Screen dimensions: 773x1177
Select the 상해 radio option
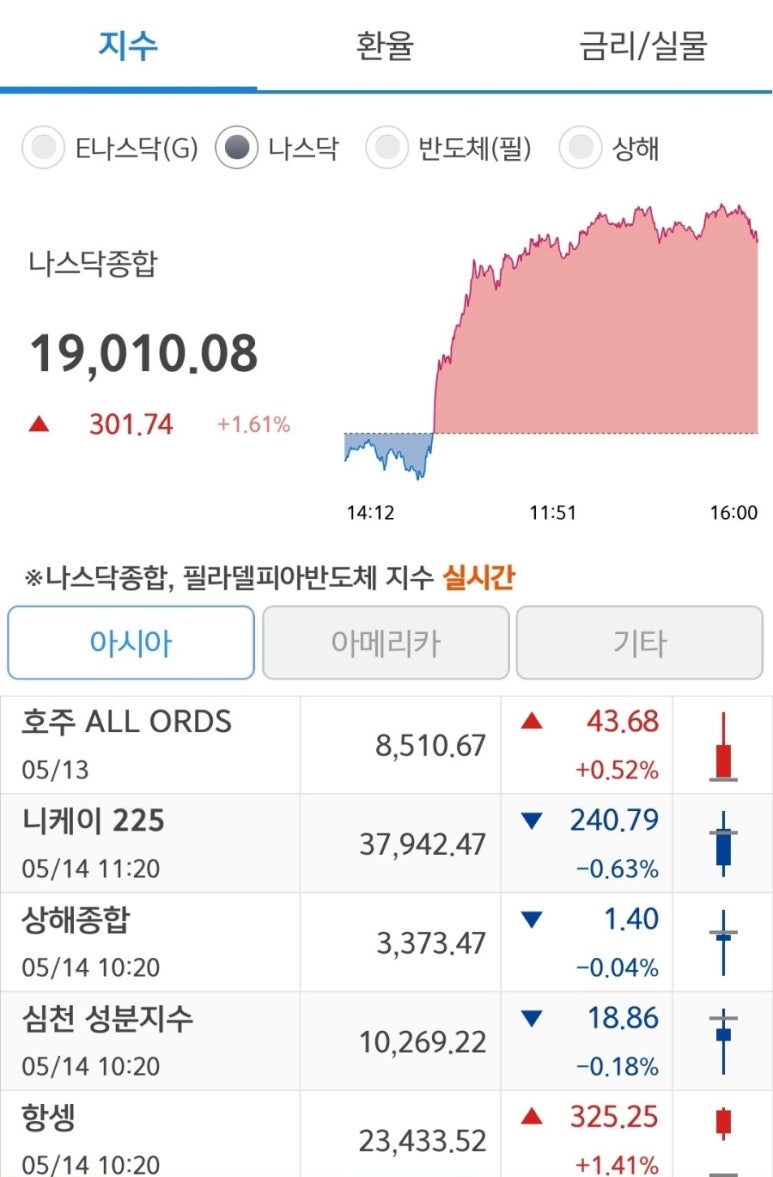pyautogui.click(x=578, y=146)
